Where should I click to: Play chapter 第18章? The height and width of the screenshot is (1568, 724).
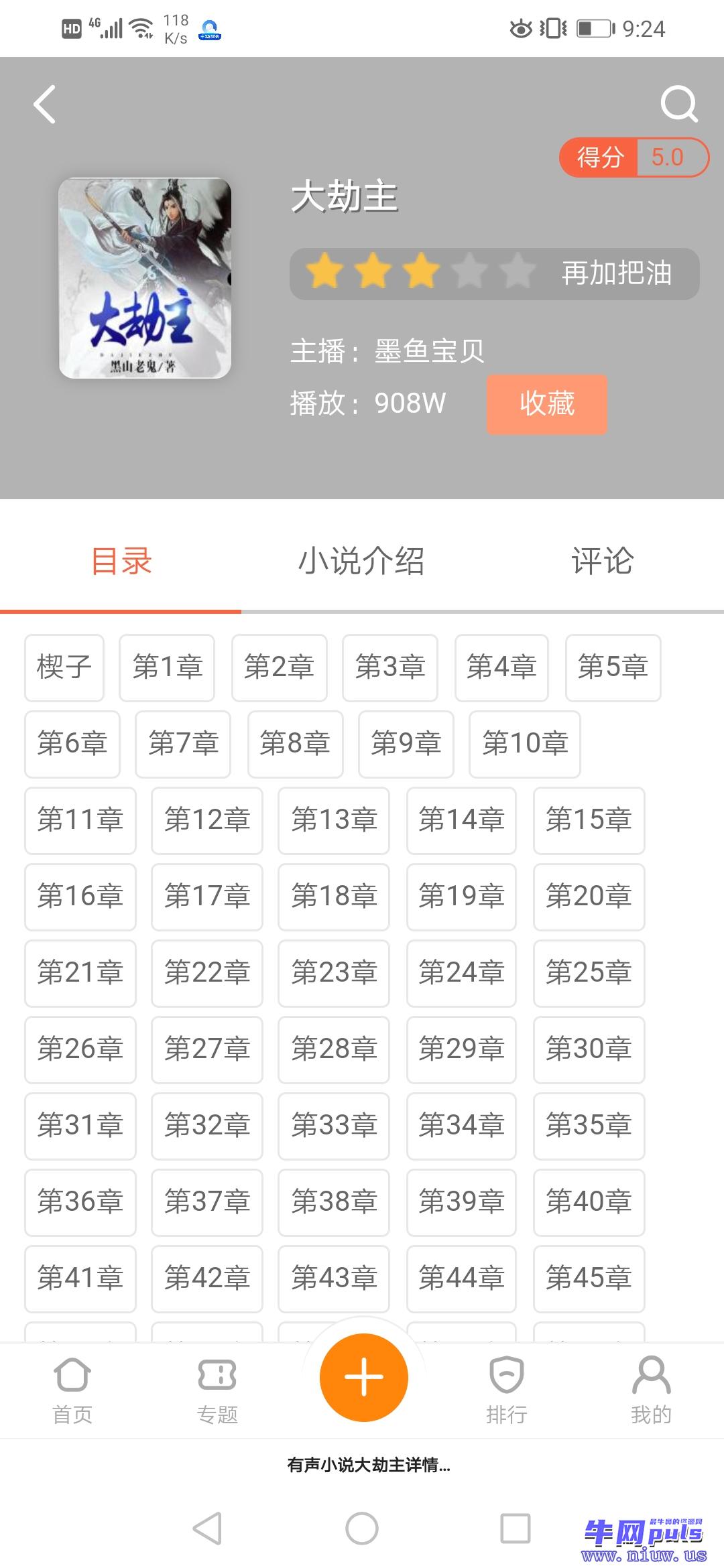[x=333, y=897]
